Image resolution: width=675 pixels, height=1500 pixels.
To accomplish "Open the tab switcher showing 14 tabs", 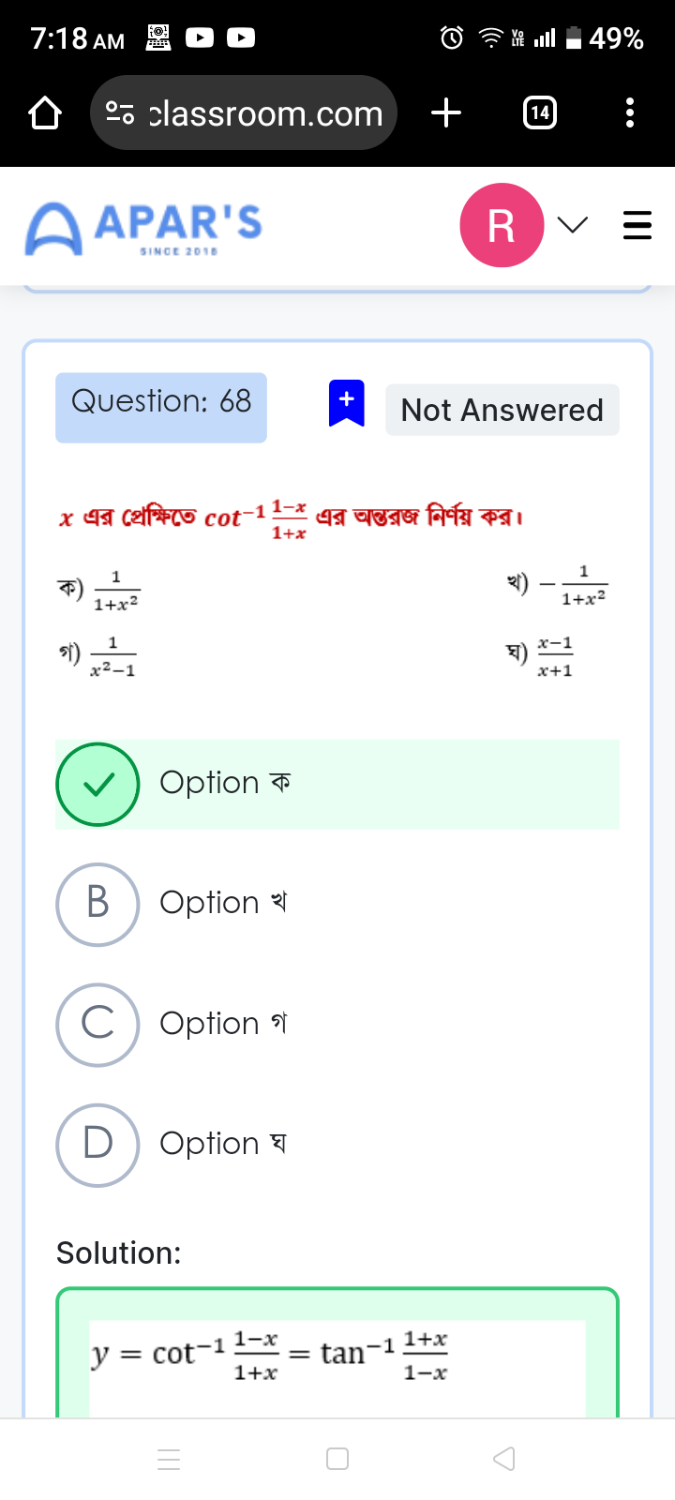I will [539, 114].
